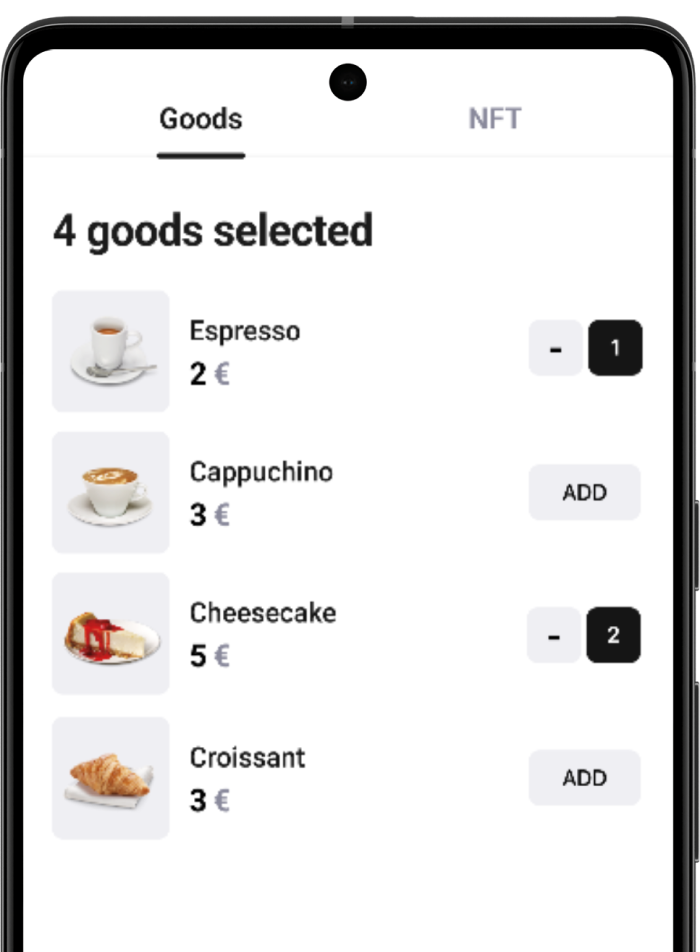The width and height of the screenshot is (700, 952).
Task: Select the Goods tab
Action: (x=201, y=119)
